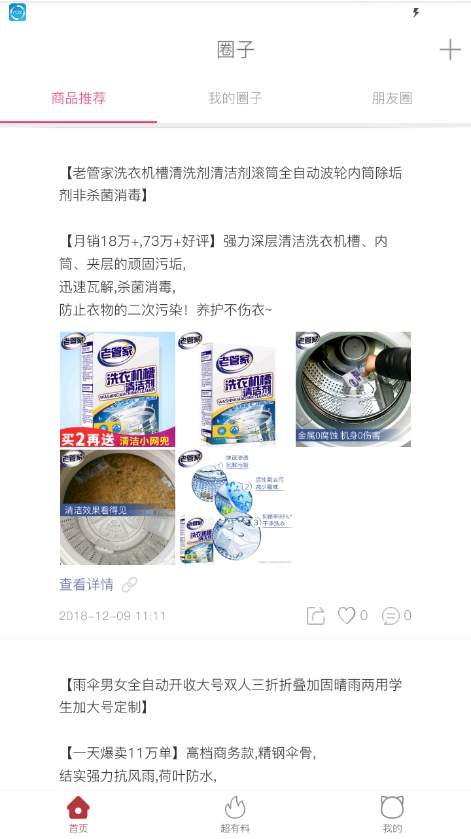
Task: Open the 清洁效果看得见 photo
Action: click(117, 507)
